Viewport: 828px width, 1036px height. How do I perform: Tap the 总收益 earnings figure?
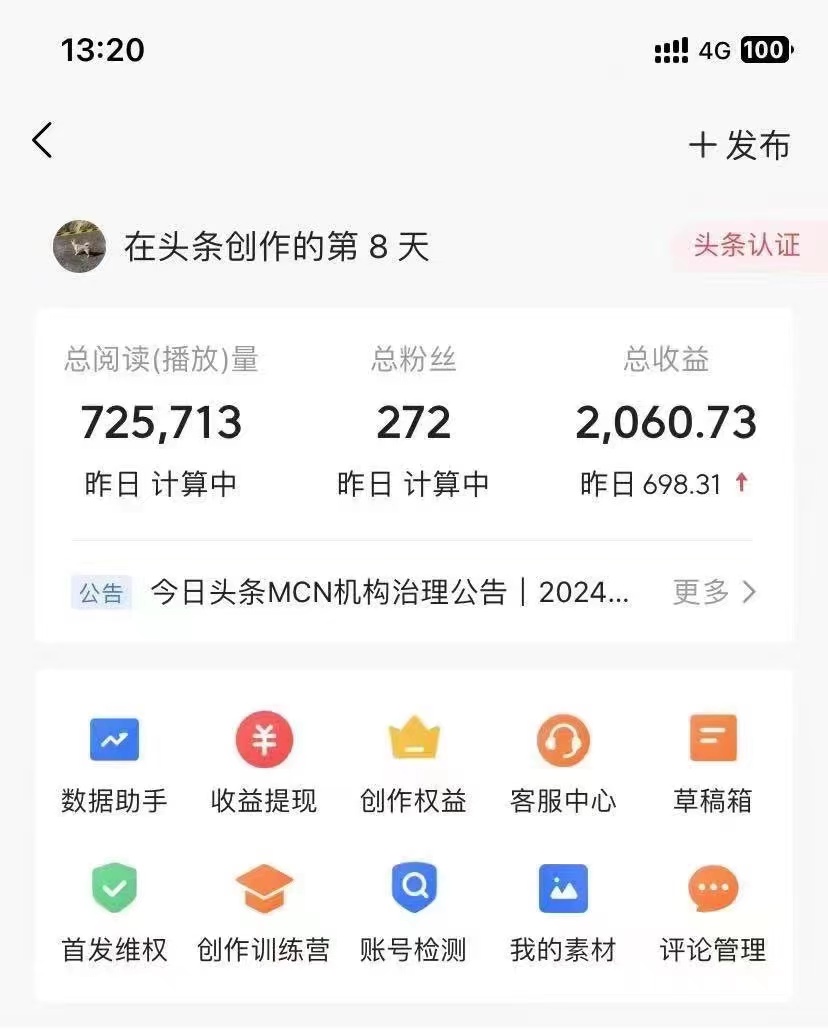pos(667,422)
